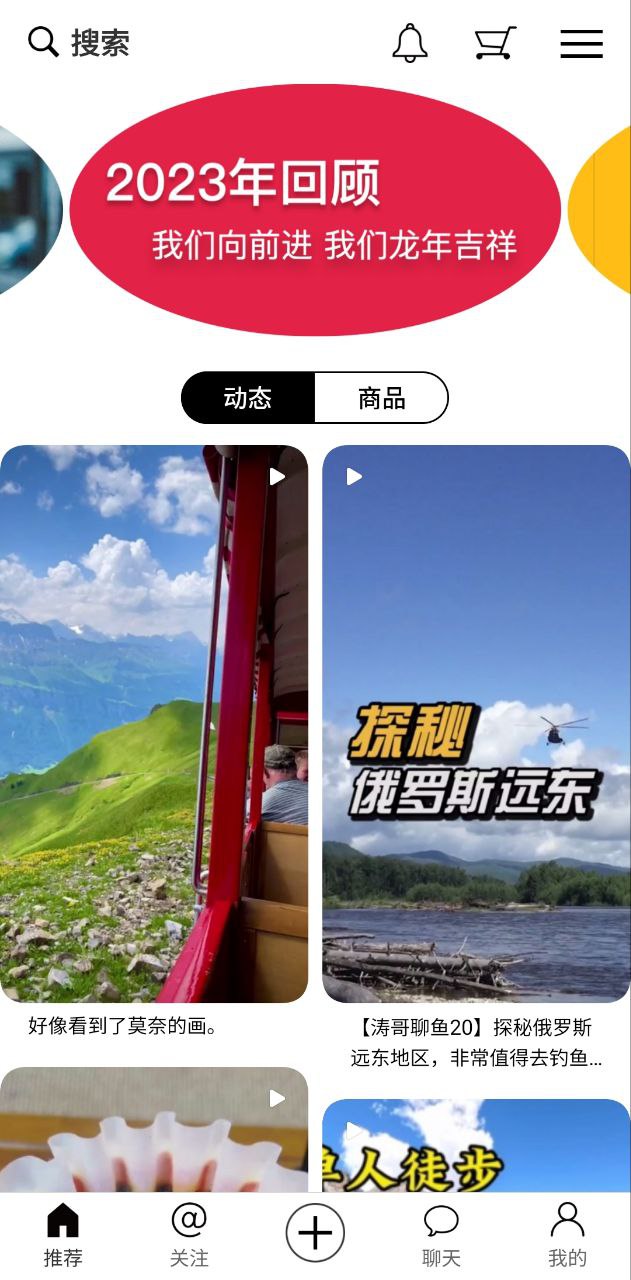Open the 探秘俄罗斯远东 video card
631x1280 pixels.
(x=476, y=722)
